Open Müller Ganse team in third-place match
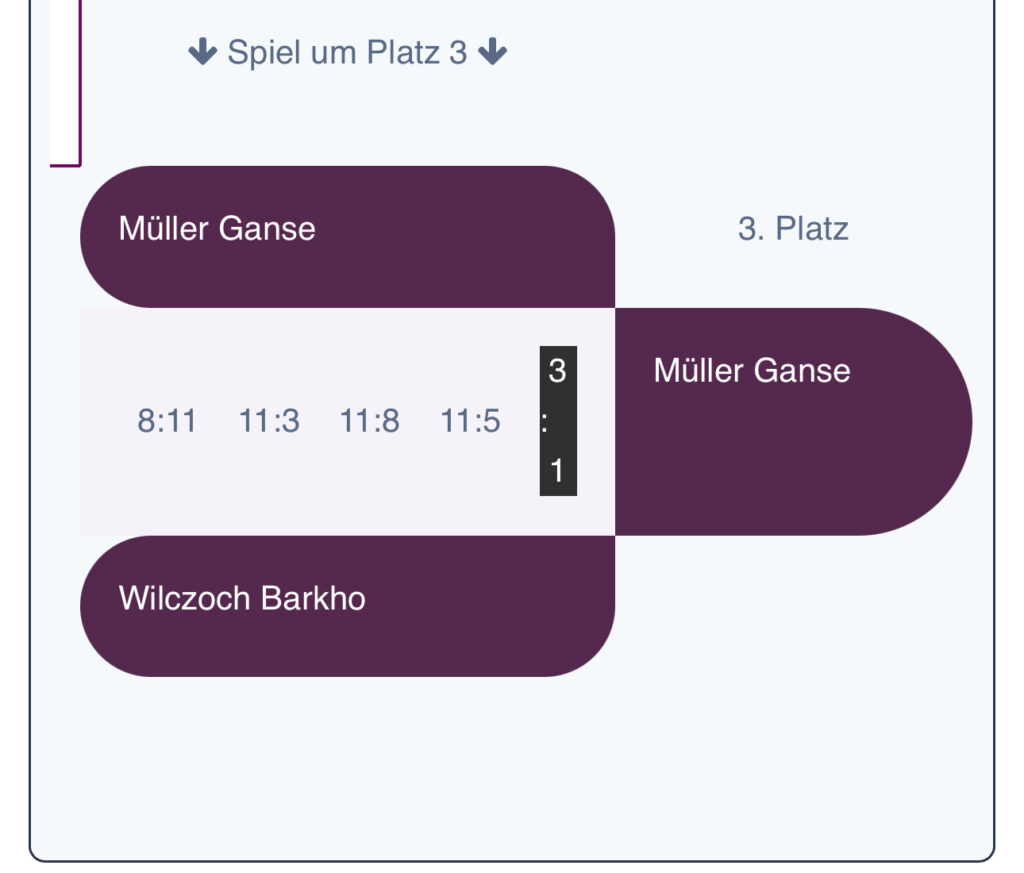Viewport: 1024px width, 873px height. click(217, 229)
